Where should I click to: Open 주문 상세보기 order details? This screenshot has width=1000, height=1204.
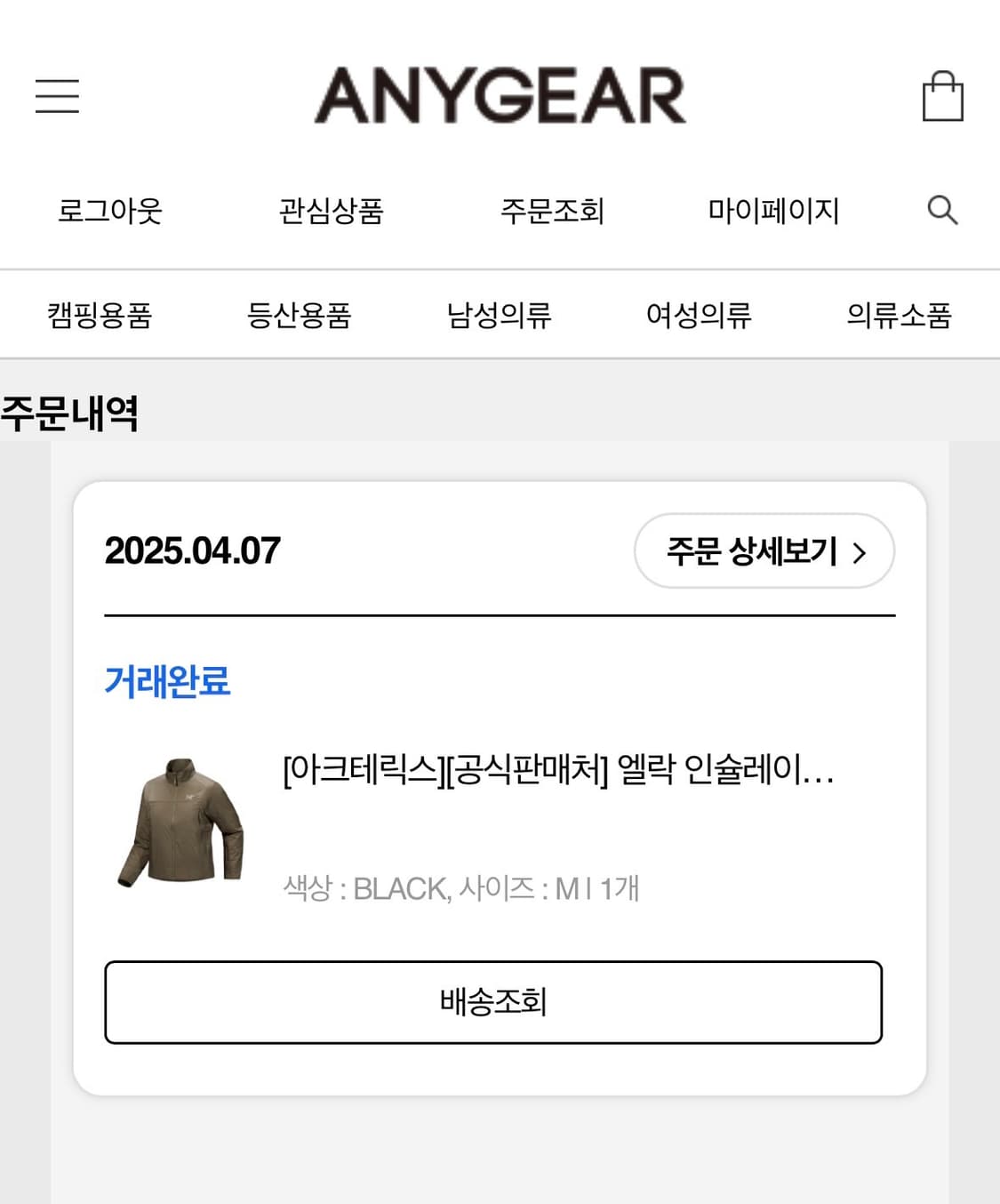coord(751,552)
